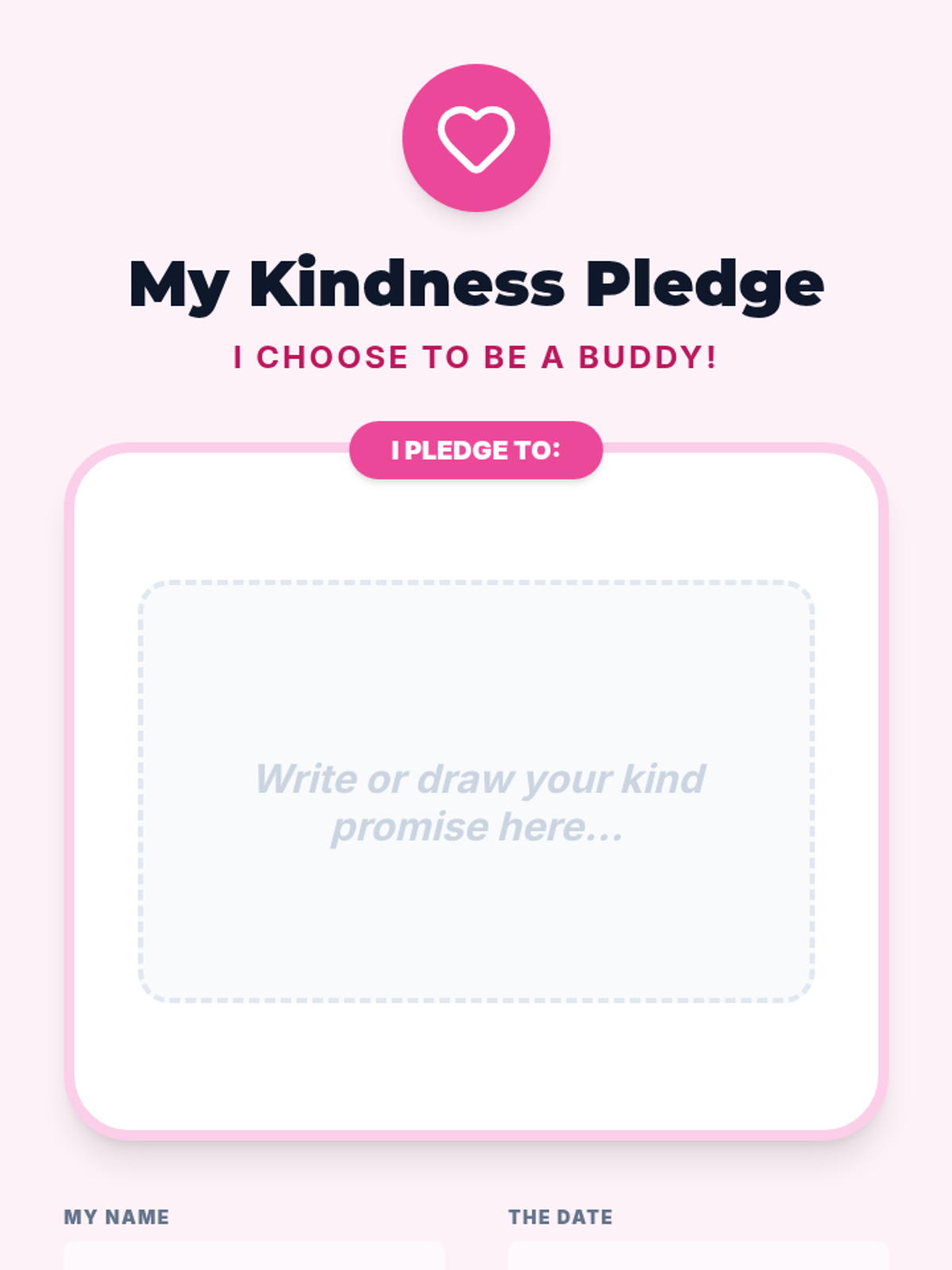The width and height of the screenshot is (952, 1270).
Task: Select The Date field
Action: (x=698, y=1257)
